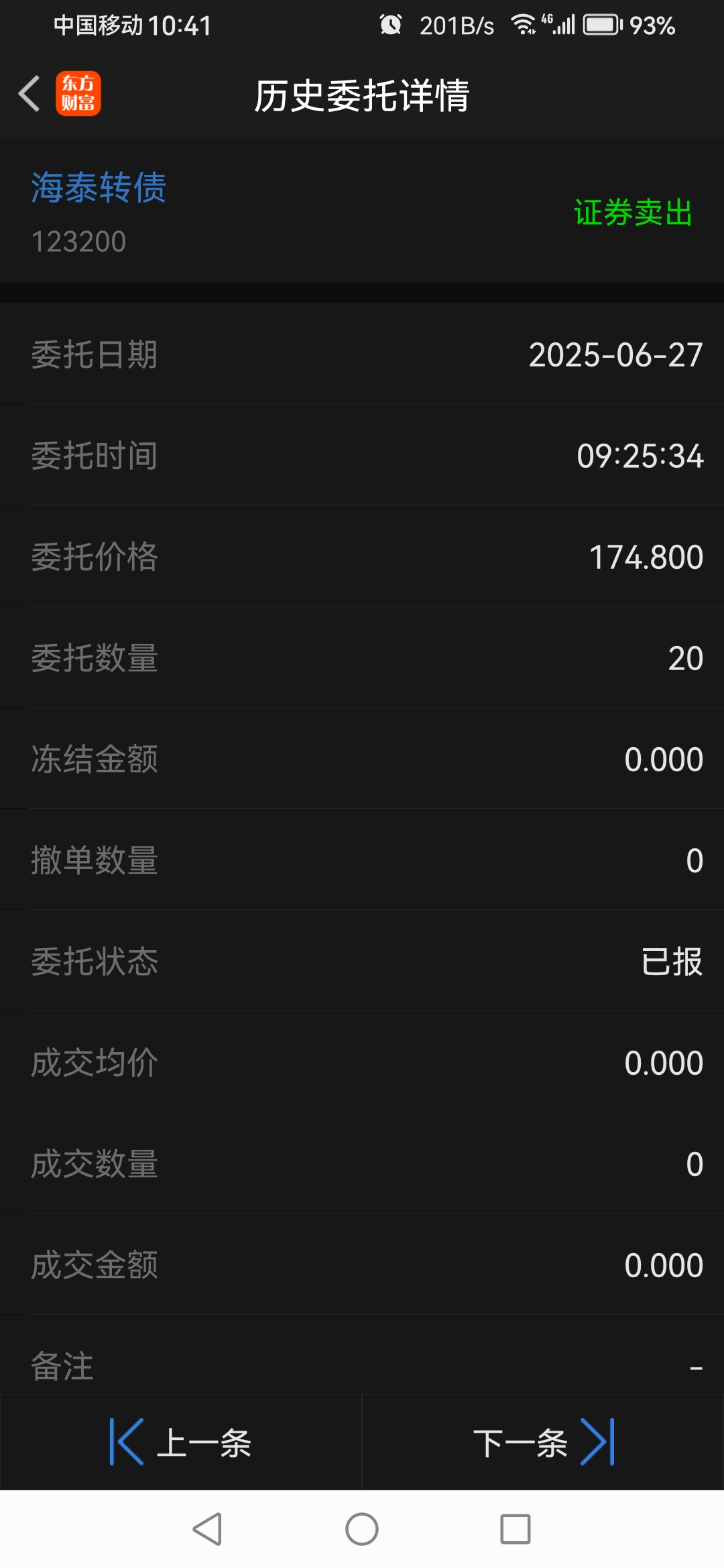Go to the next record 下一条
The height and width of the screenshot is (1568, 724).
[x=543, y=1442]
